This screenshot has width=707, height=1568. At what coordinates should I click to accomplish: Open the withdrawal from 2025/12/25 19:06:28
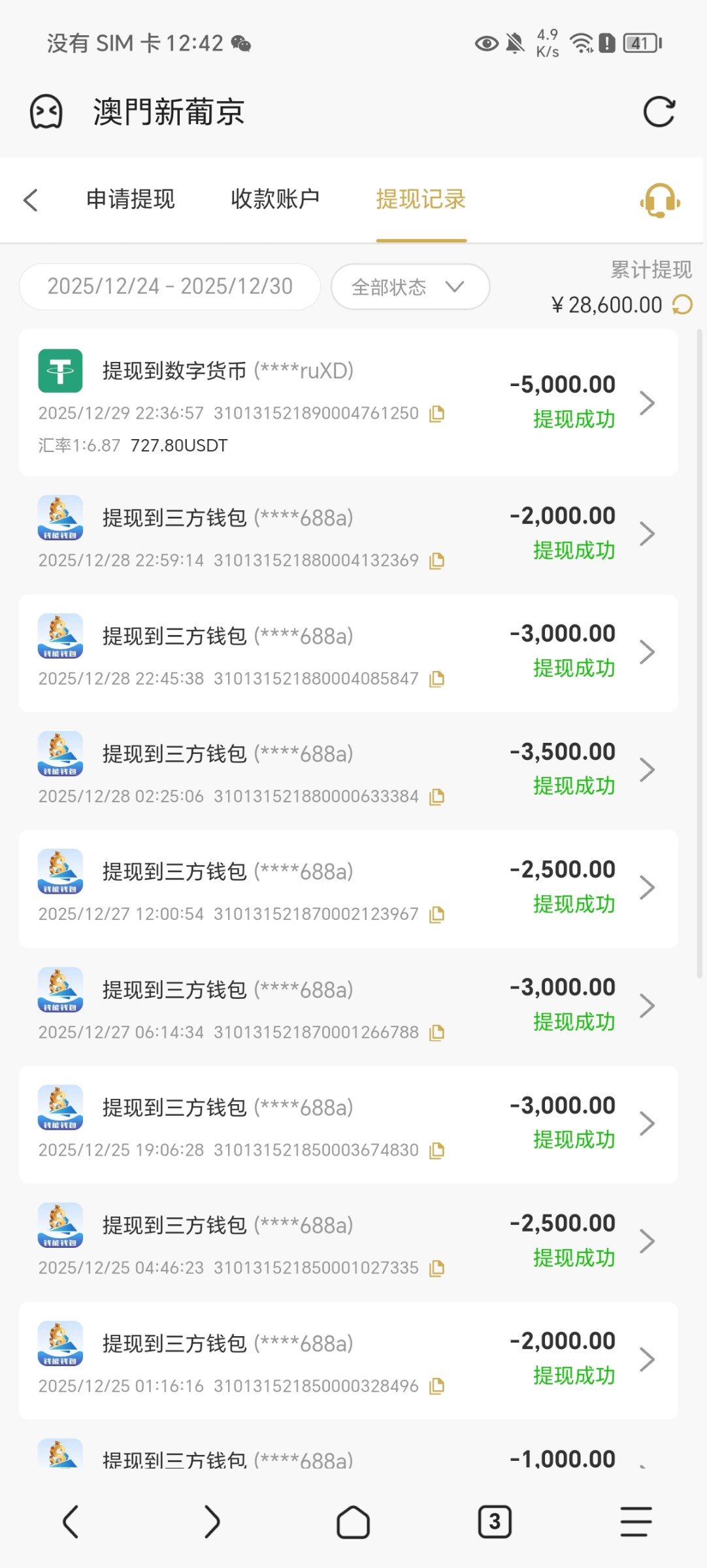(x=348, y=1124)
